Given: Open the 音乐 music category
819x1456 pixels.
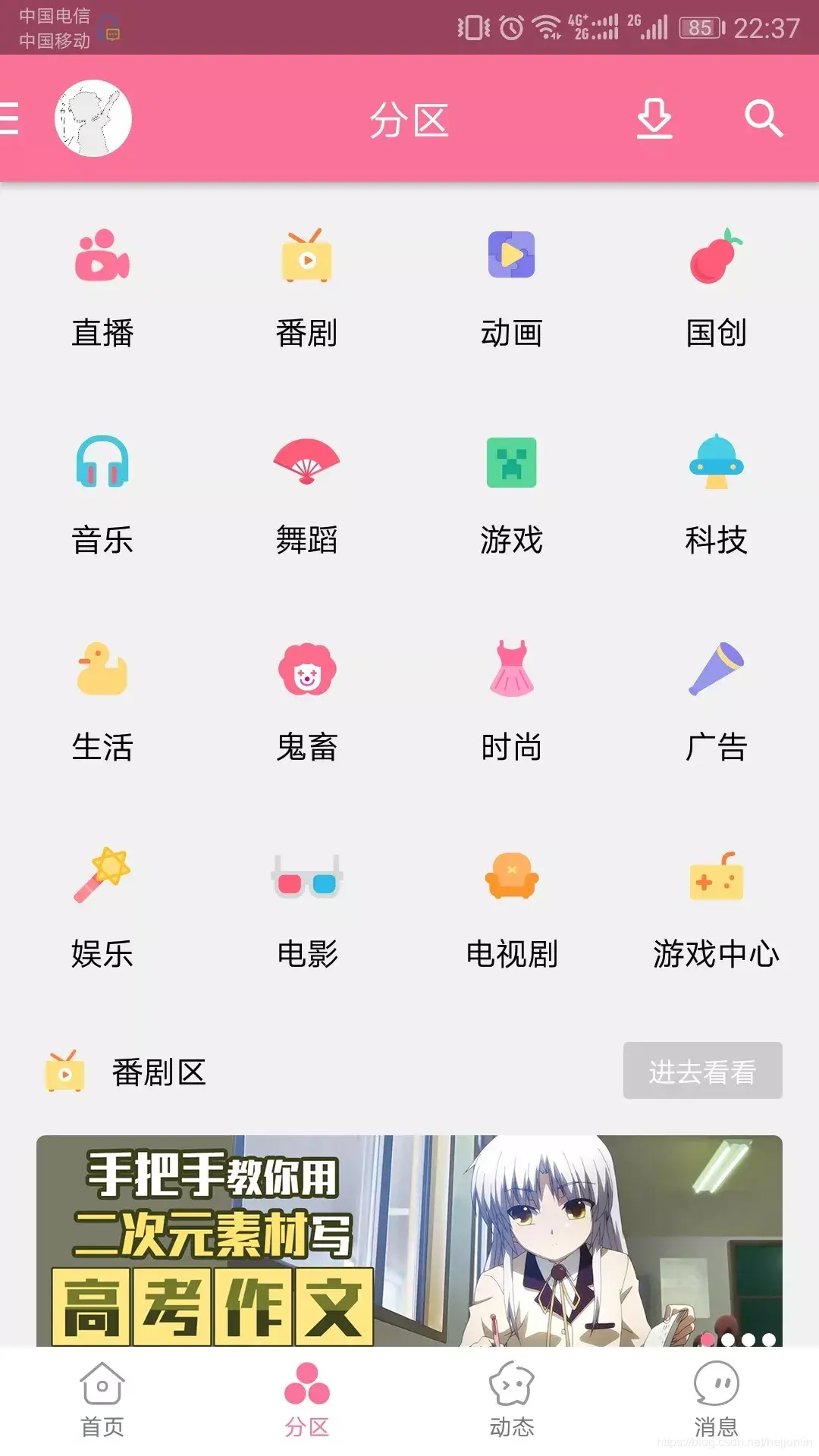Looking at the screenshot, I should [x=104, y=497].
